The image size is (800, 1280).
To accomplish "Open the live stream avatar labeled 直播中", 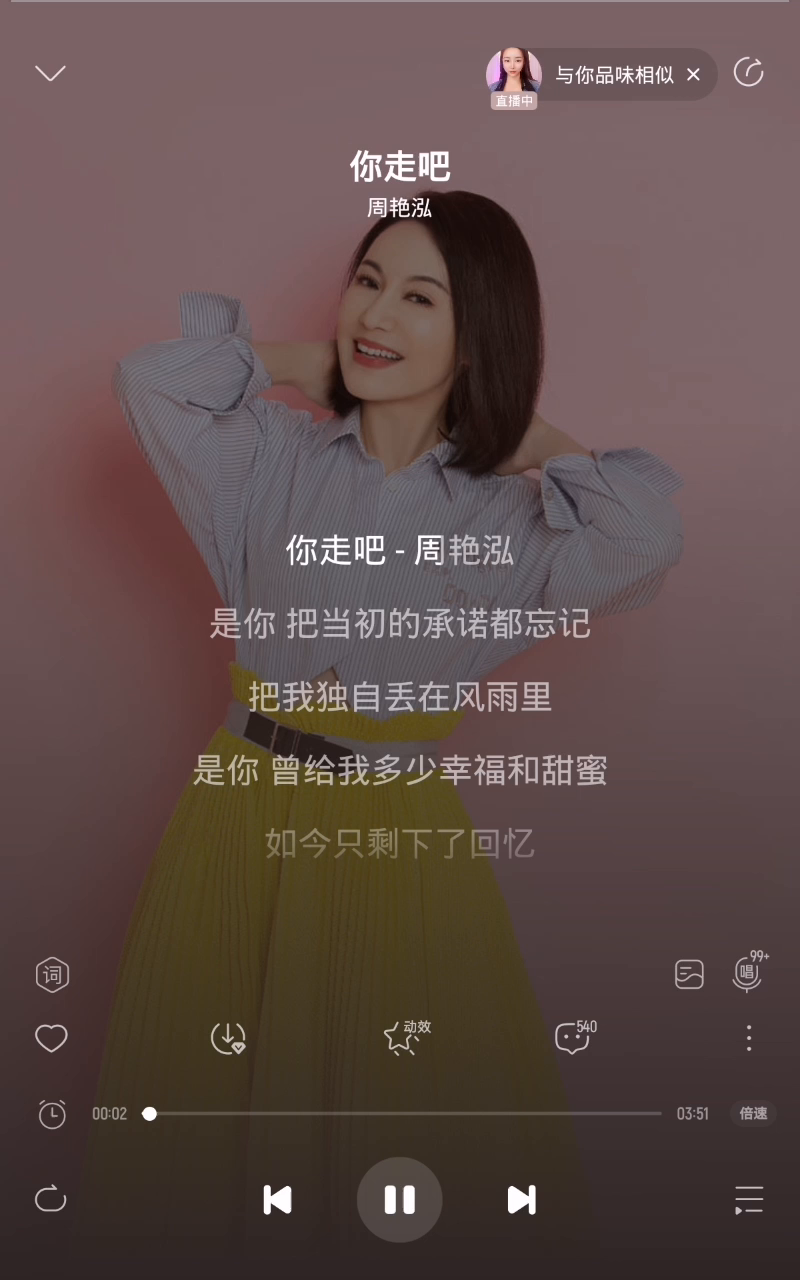I will (514, 75).
